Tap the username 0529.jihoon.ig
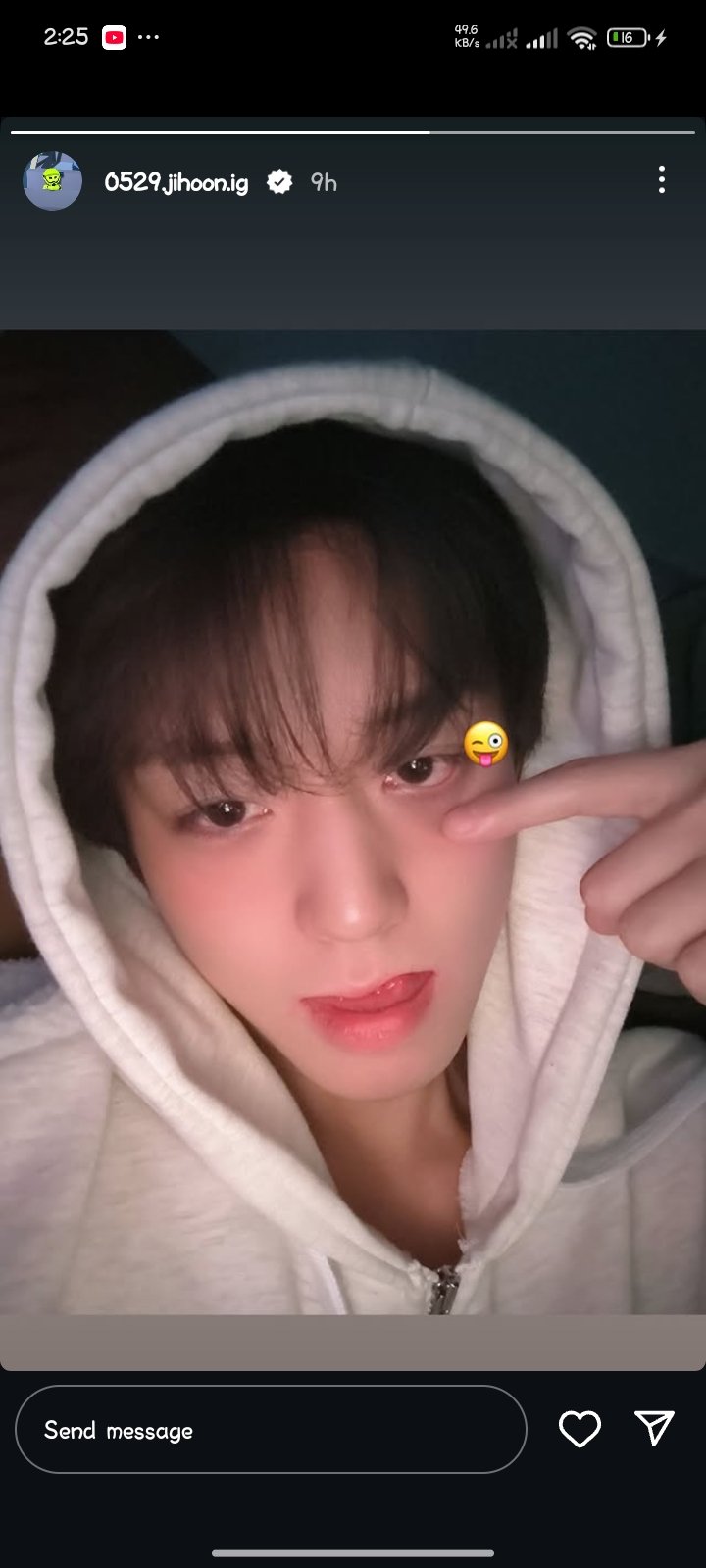The width and height of the screenshot is (706, 1568). tap(176, 182)
